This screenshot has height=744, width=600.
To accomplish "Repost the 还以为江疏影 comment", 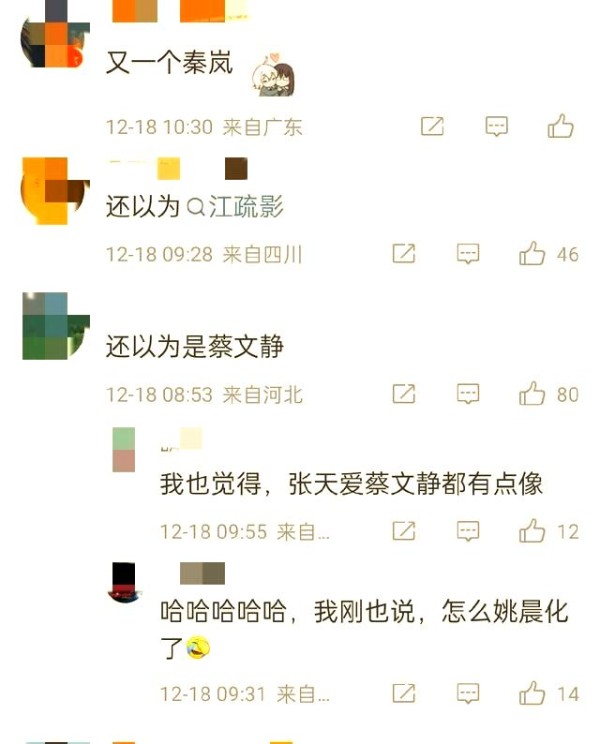I will click(404, 254).
